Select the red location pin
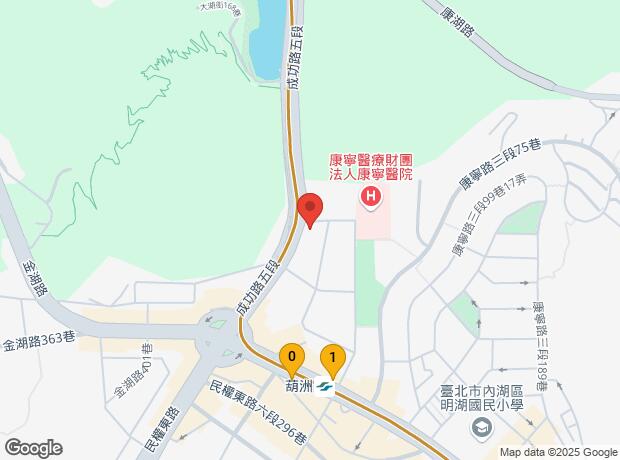620x460 pixels. click(310, 210)
